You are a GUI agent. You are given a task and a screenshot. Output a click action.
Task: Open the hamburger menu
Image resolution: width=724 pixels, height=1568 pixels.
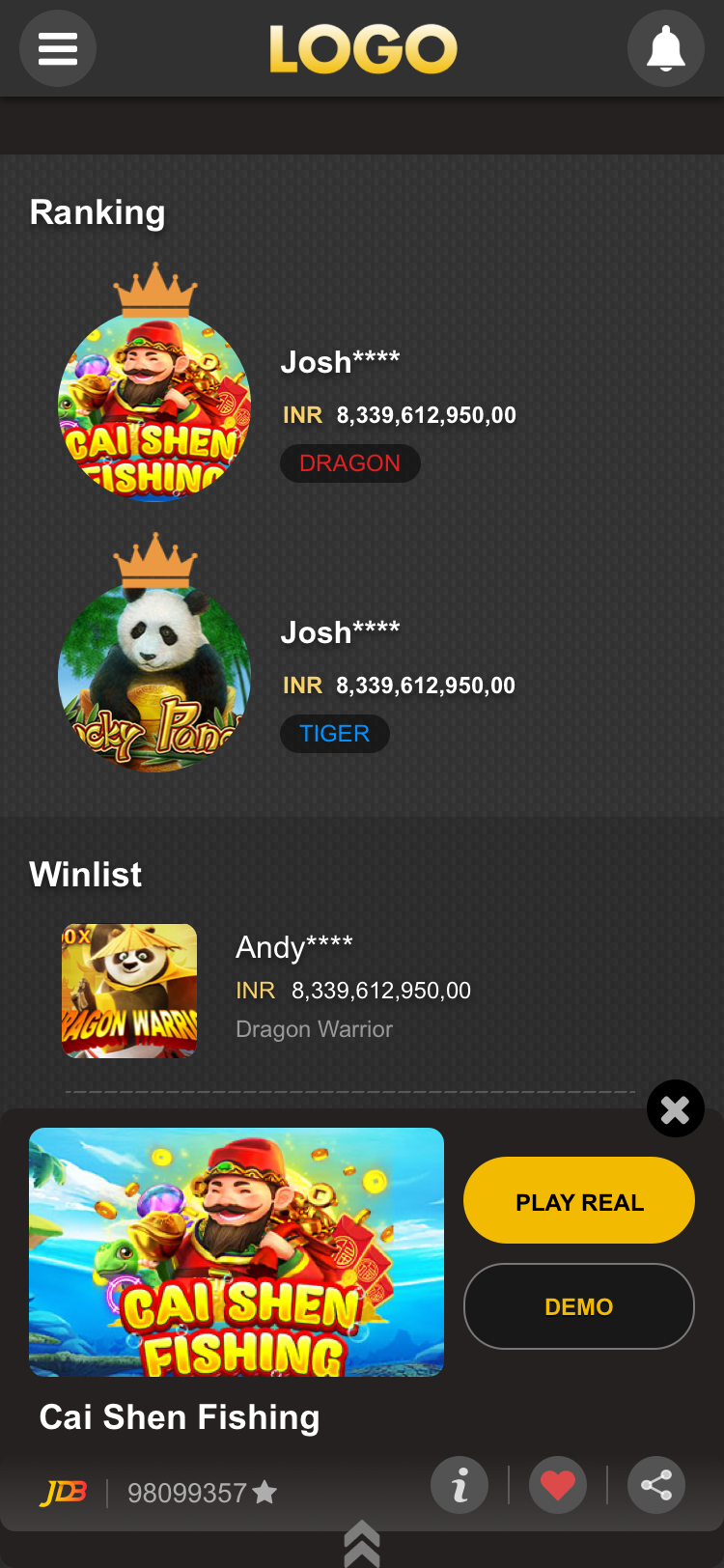(x=58, y=48)
